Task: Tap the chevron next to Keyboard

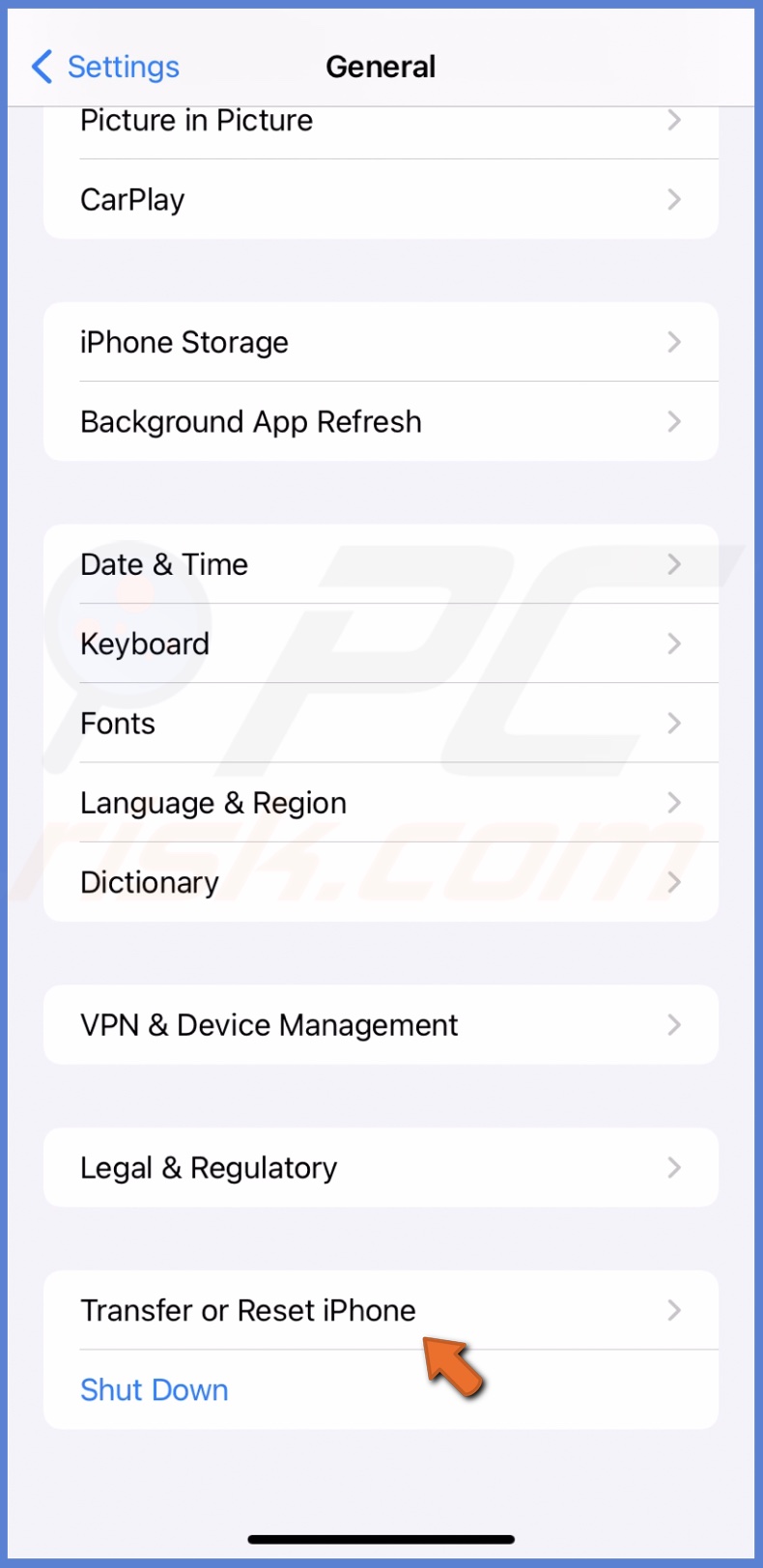Action: (674, 643)
